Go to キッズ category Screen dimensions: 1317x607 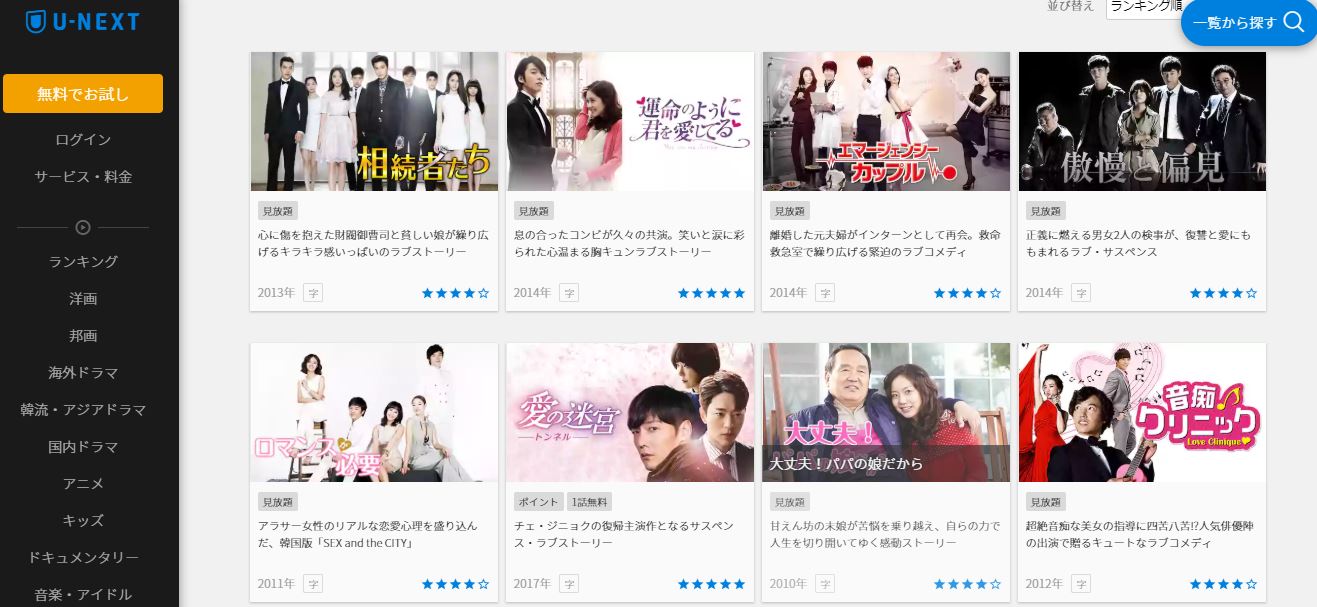pyautogui.click(x=83, y=521)
